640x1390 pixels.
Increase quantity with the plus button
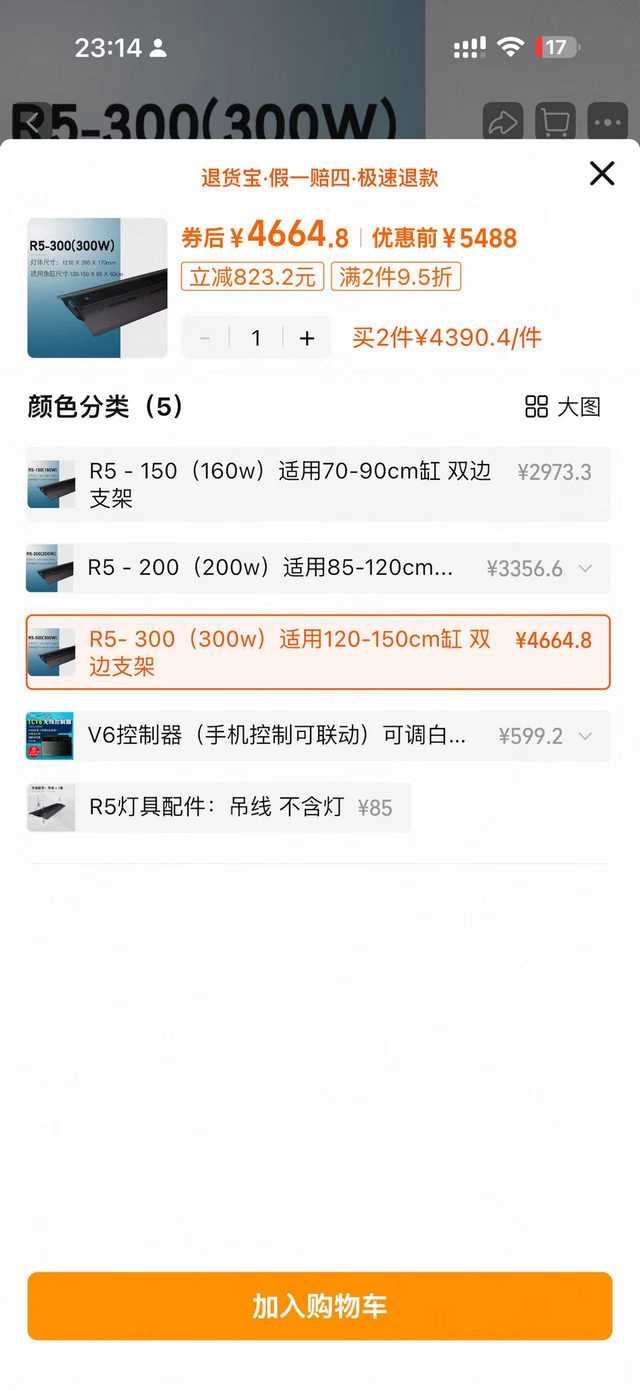click(307, 338)
